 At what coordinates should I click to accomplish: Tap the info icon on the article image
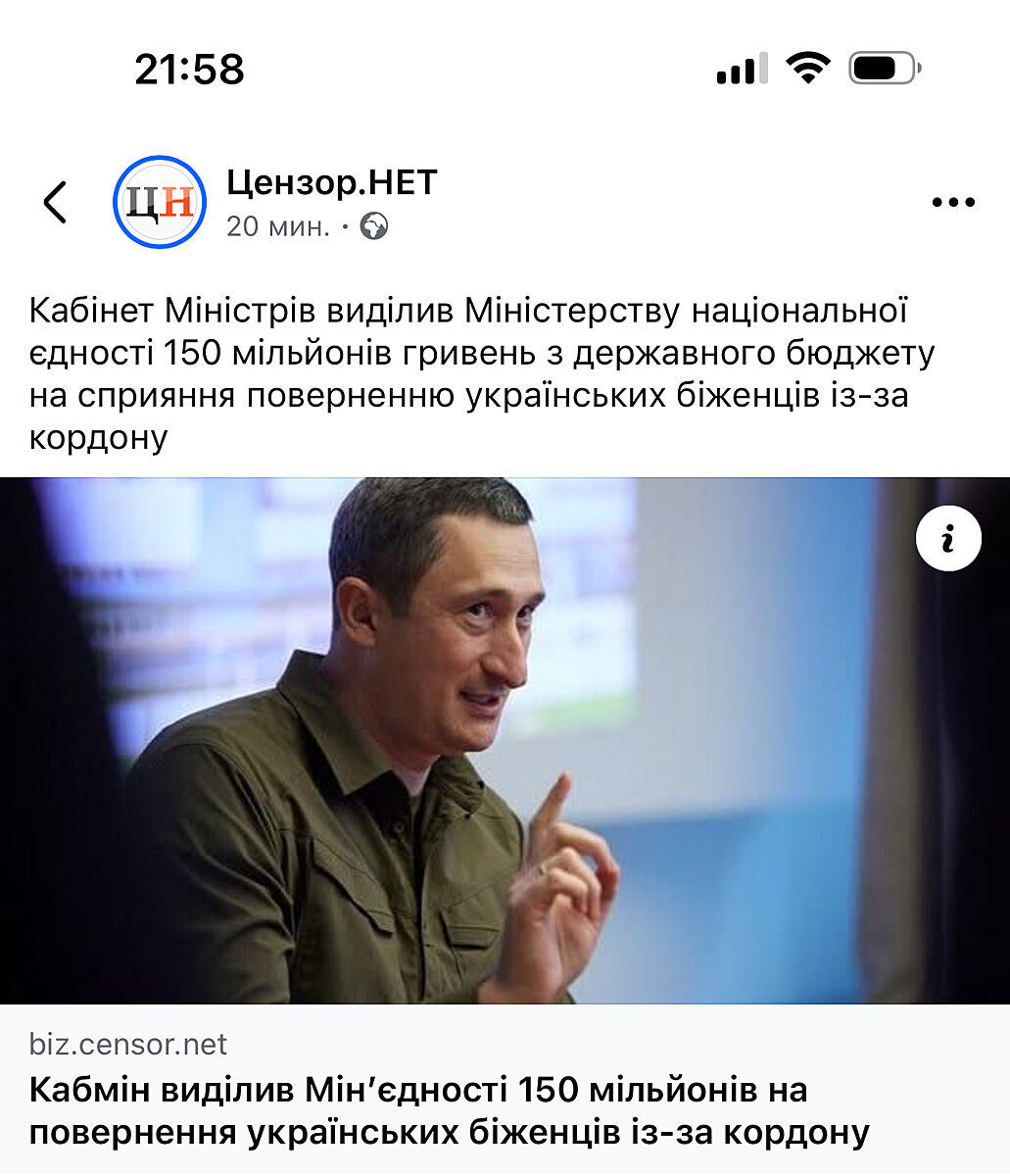(x=947, y=538)
